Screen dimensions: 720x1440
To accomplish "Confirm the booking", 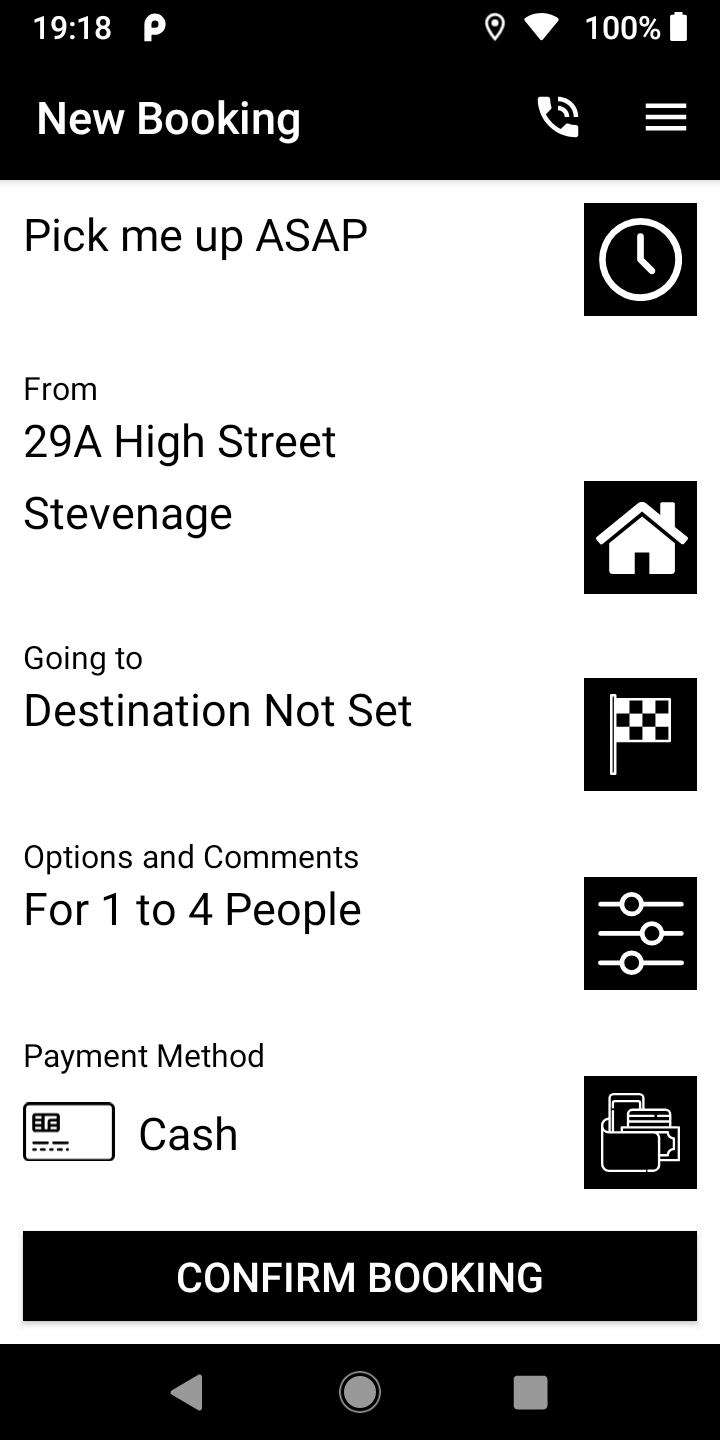I will 360,1276.
